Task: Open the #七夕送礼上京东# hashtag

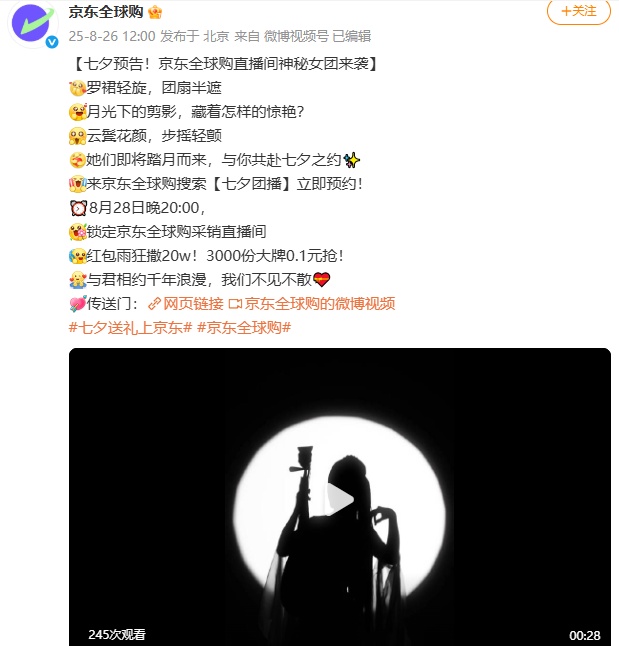Action: coord(130,327)
